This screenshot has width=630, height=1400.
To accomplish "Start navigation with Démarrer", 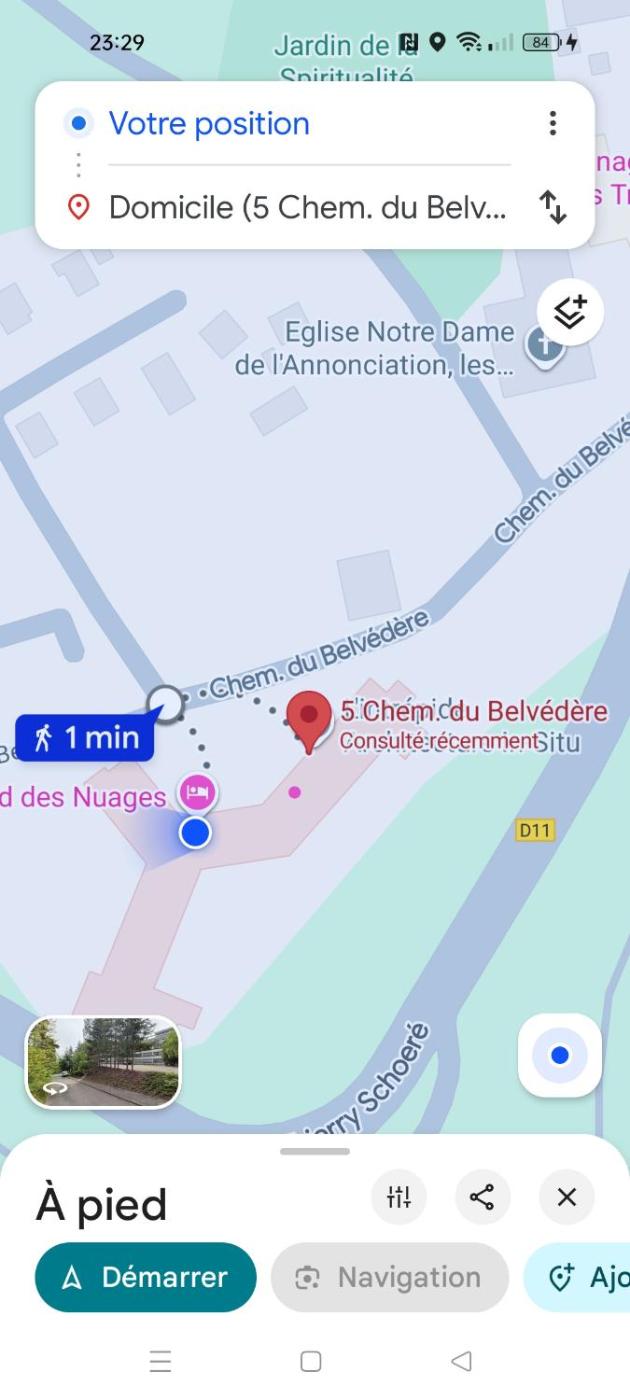I will (146, 1277).
